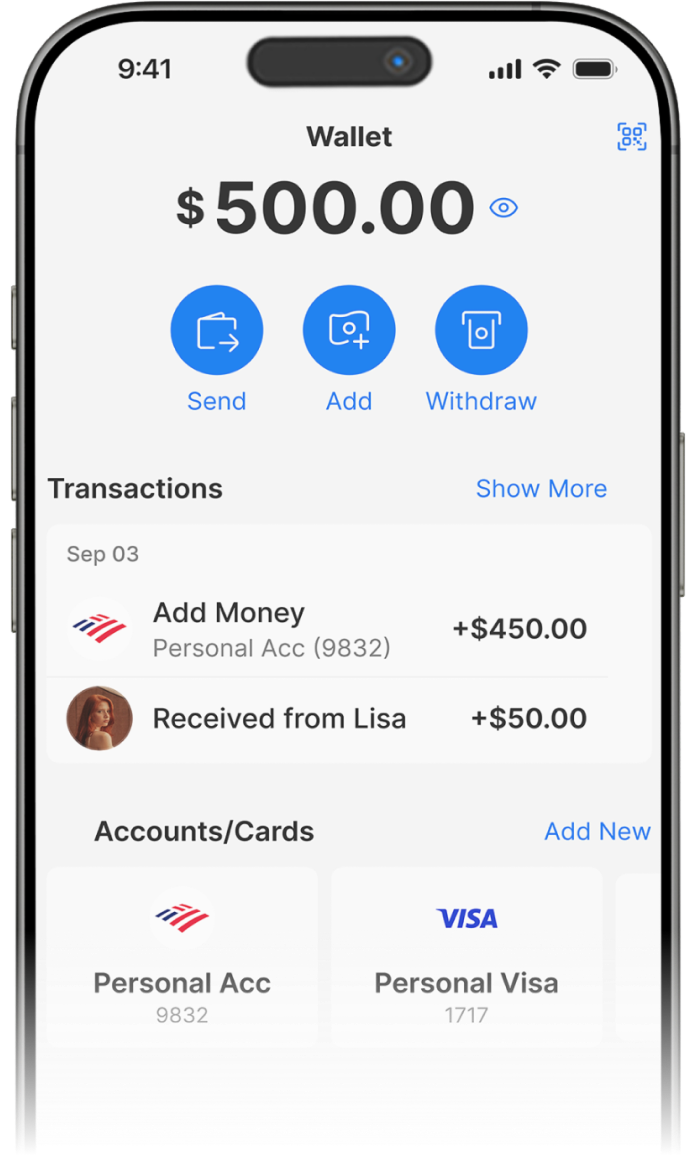Open the Add Money $450.00 transaction
The height and width of the screenshot is (1156, 686).
330,630
